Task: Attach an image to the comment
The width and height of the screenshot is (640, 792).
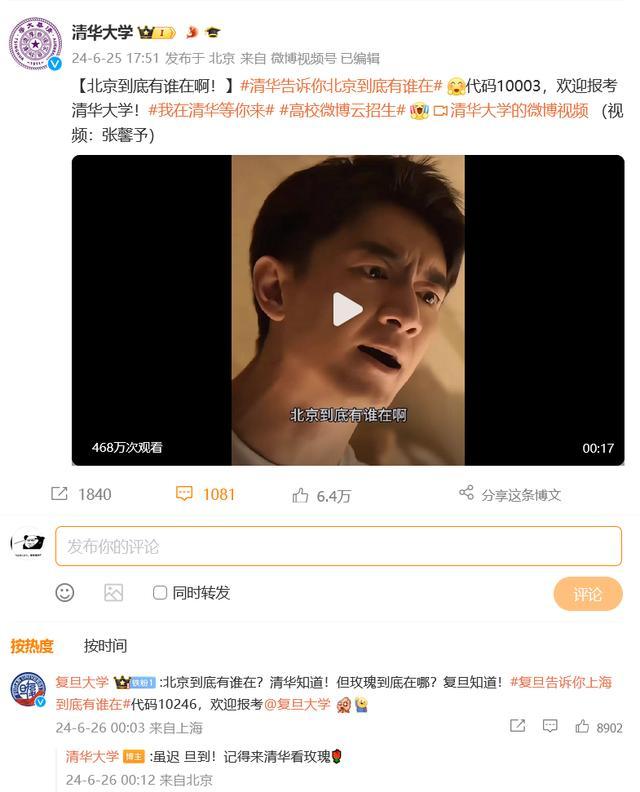Action: click(x=113, y=593)
